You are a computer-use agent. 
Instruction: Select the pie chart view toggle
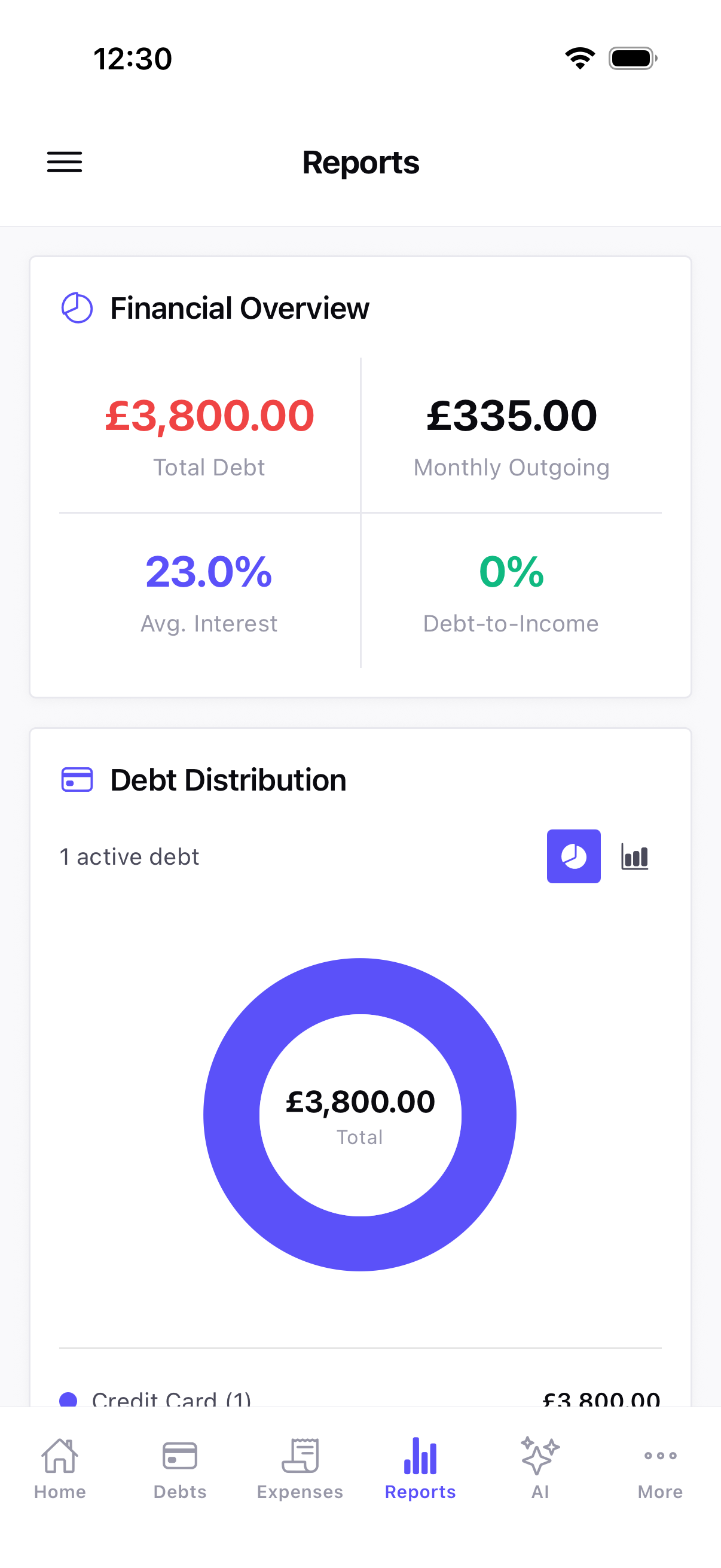[x=573, y=856]
